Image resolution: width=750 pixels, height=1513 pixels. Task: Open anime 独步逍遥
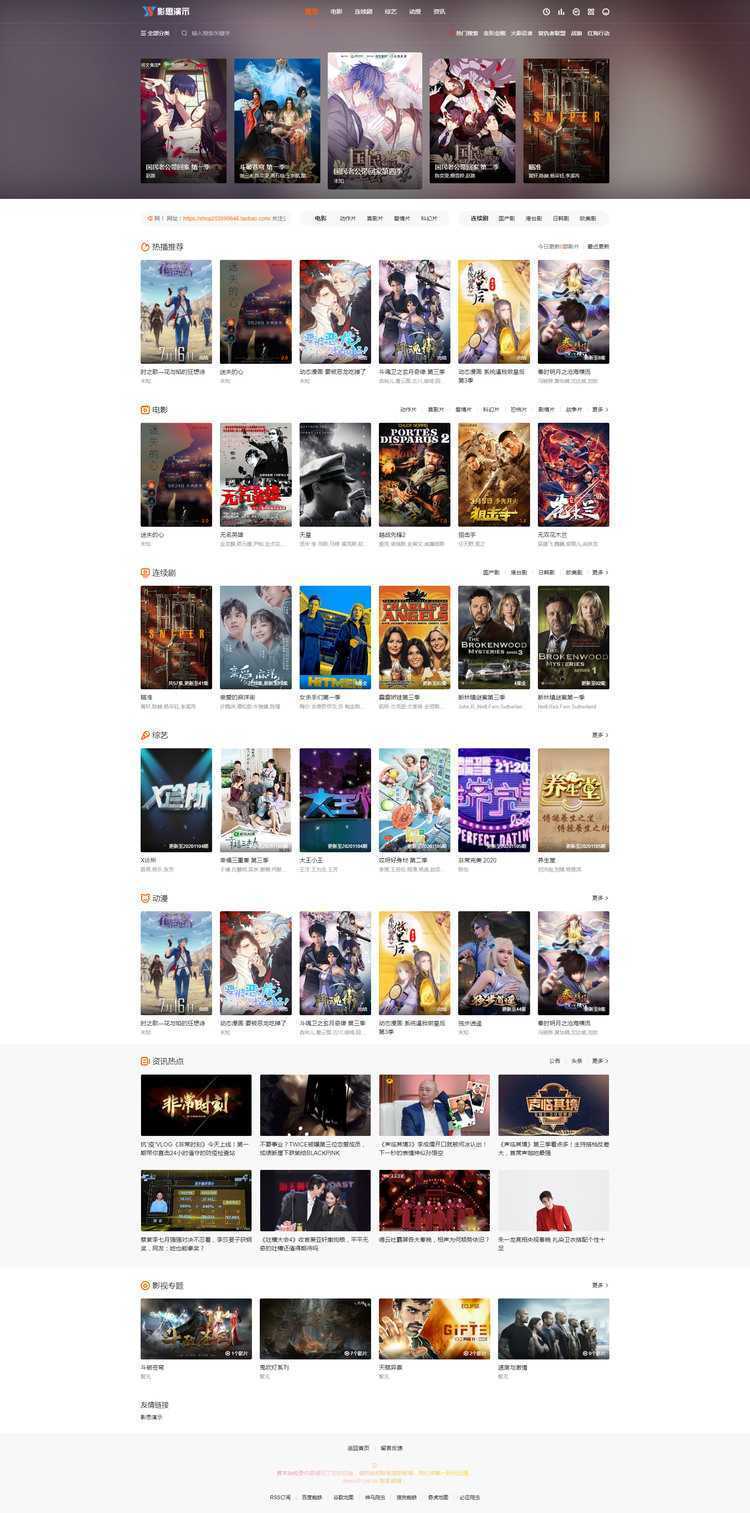pos(493,963)
